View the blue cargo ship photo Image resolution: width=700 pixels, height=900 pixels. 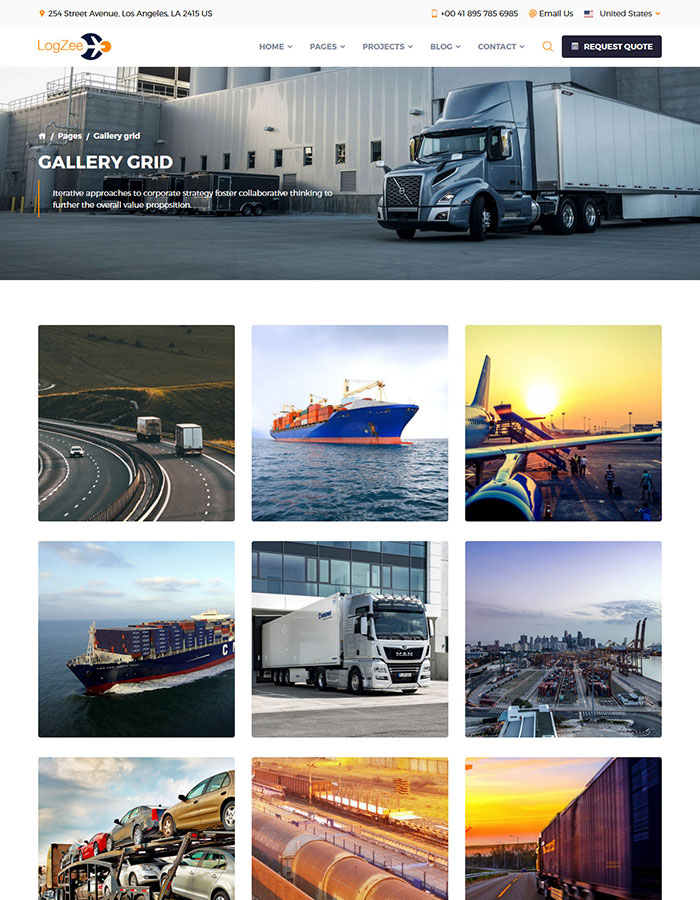coord(350,423)
